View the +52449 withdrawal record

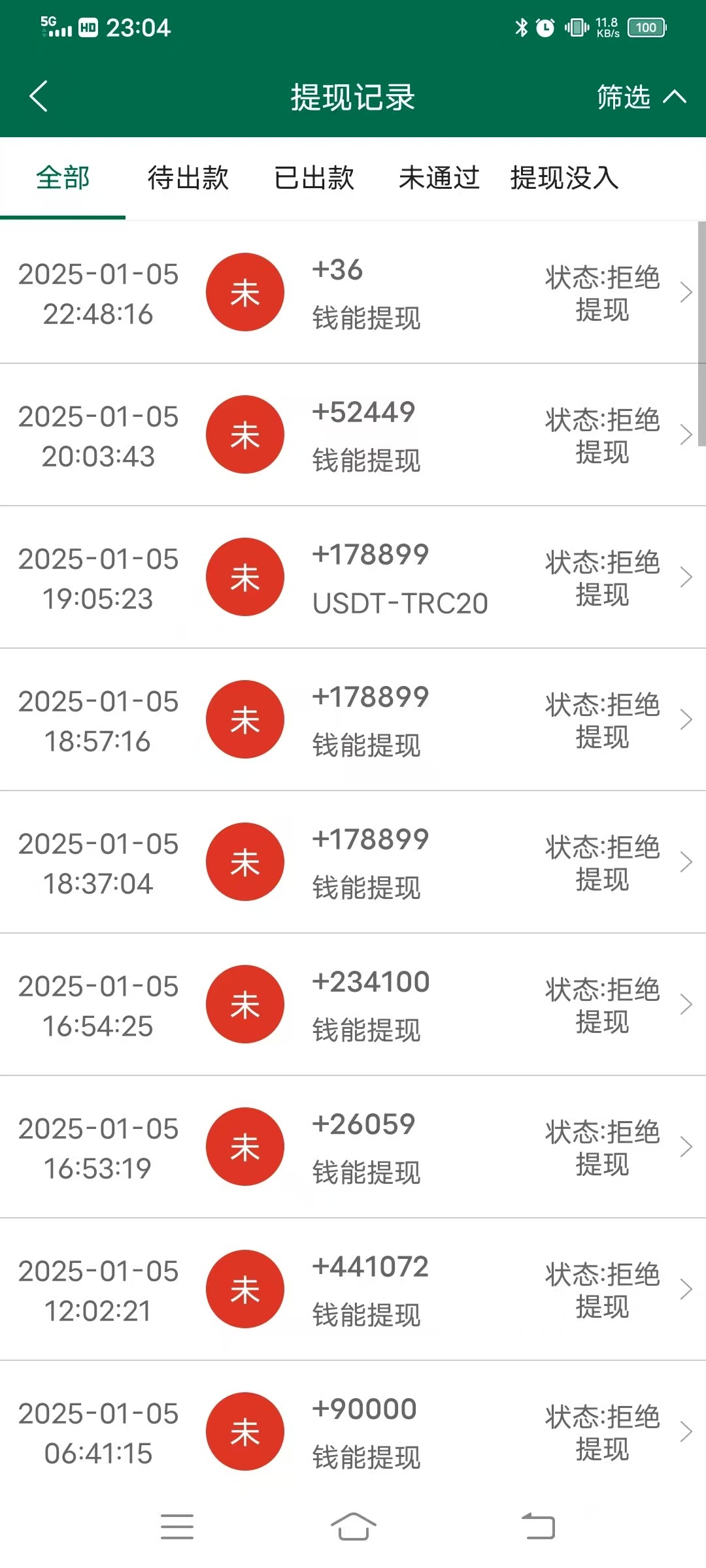353,434
